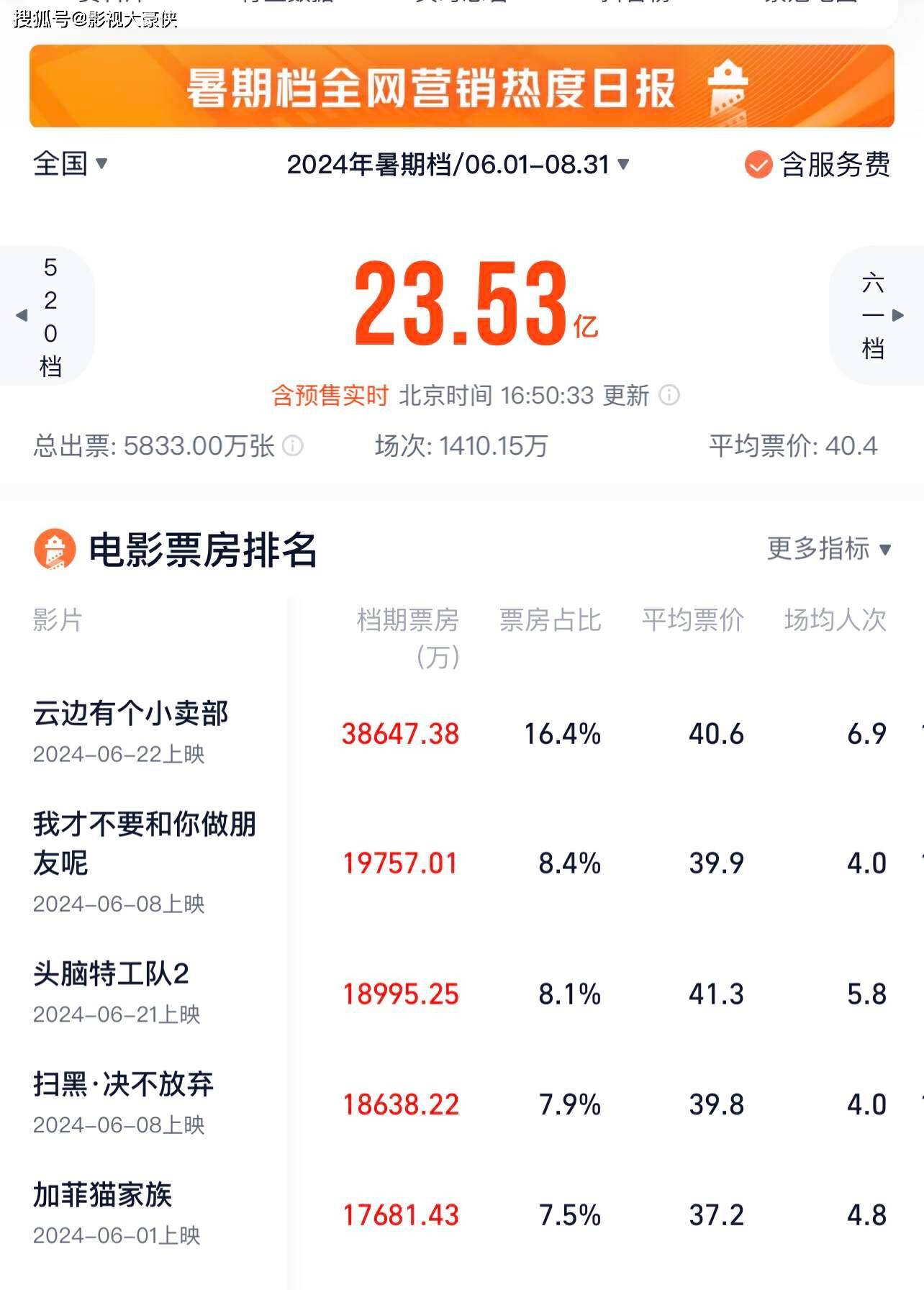This screenshot has width=924, height=1290.
Task: Show info about the update time
Action: 669,395
